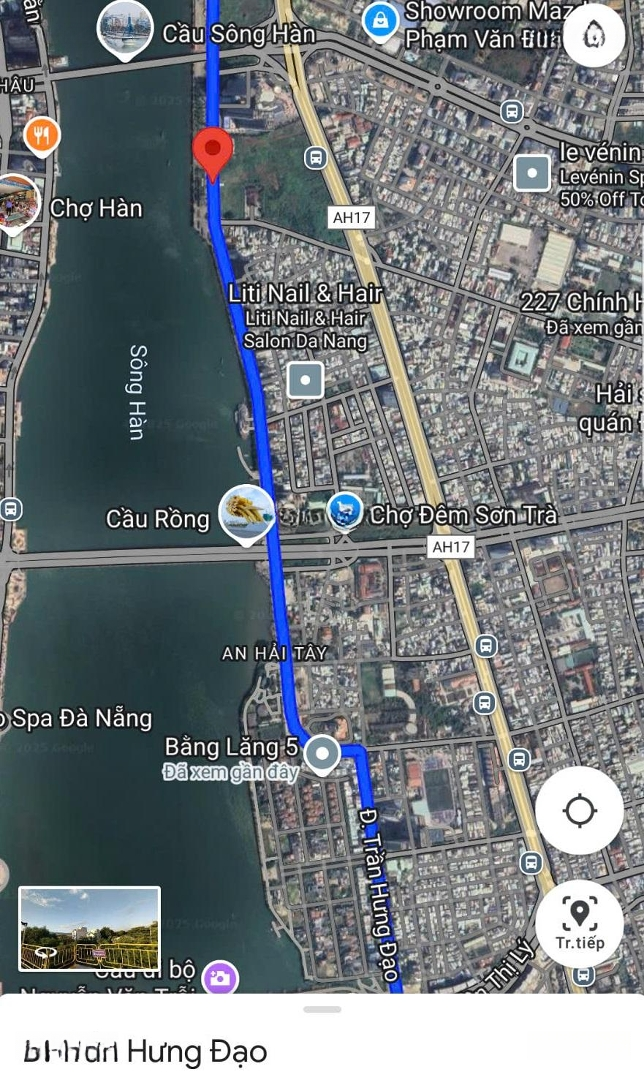The image size is (644, 1080).
Task: Start Live View with Tr.tiếp button
Action: point(580,922)
